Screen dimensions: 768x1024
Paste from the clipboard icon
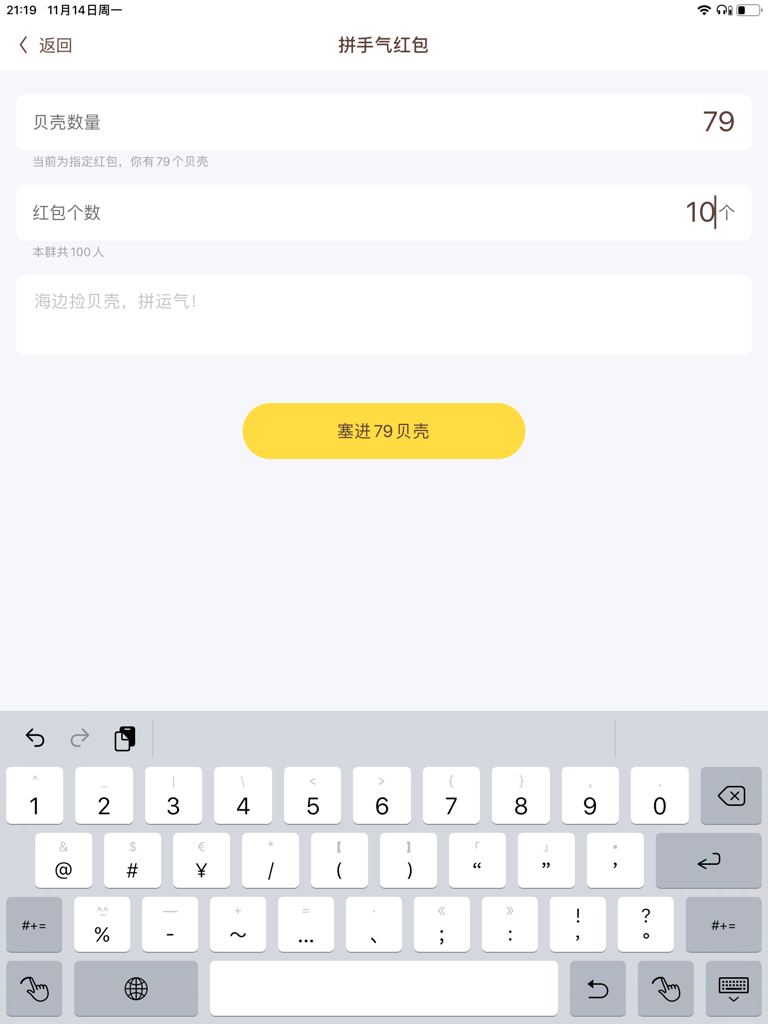click(124, 738)
